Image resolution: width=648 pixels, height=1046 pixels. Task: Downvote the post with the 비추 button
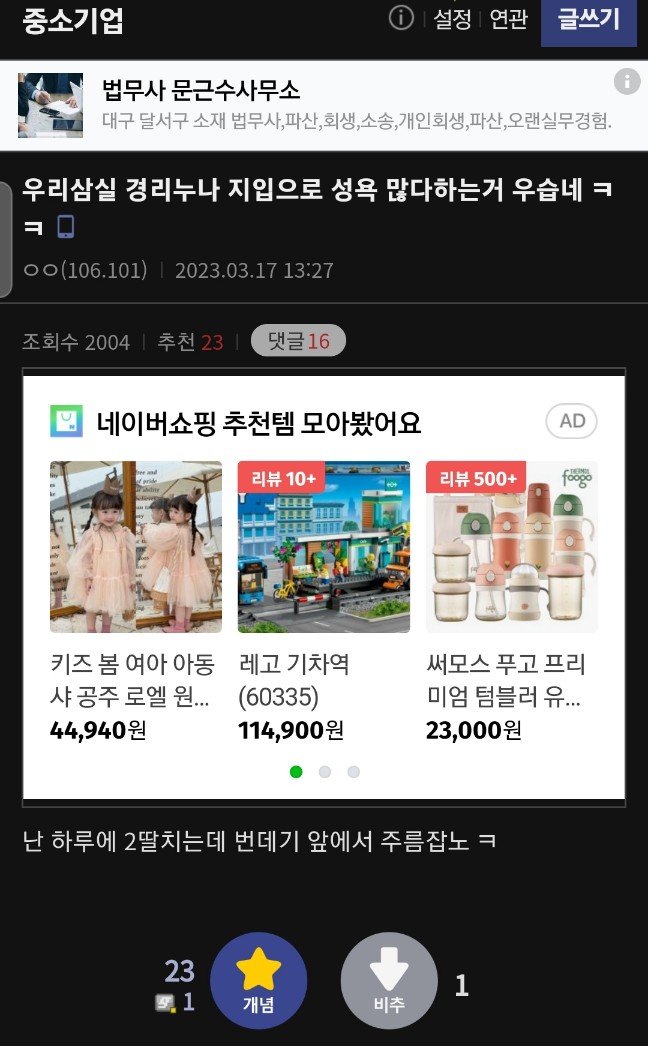pos(389,980)
